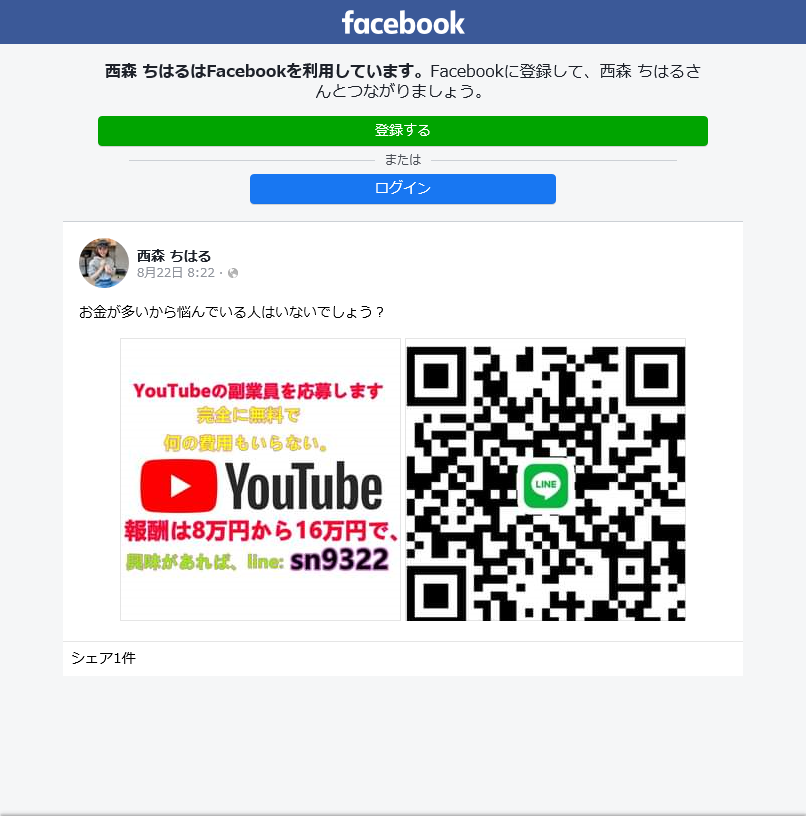This screenshot has width=806, height=816.
Task: Tap the facebook logo in the header
Action: click(403, 22)
